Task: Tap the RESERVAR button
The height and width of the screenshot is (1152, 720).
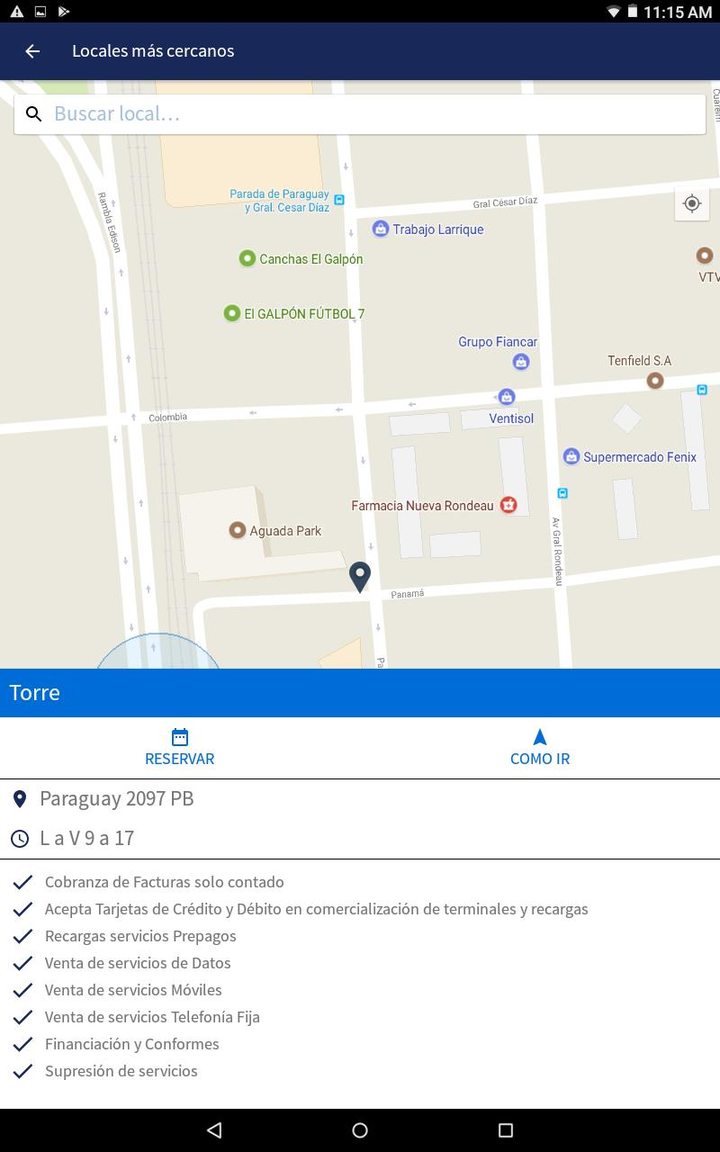Action: 180,747
